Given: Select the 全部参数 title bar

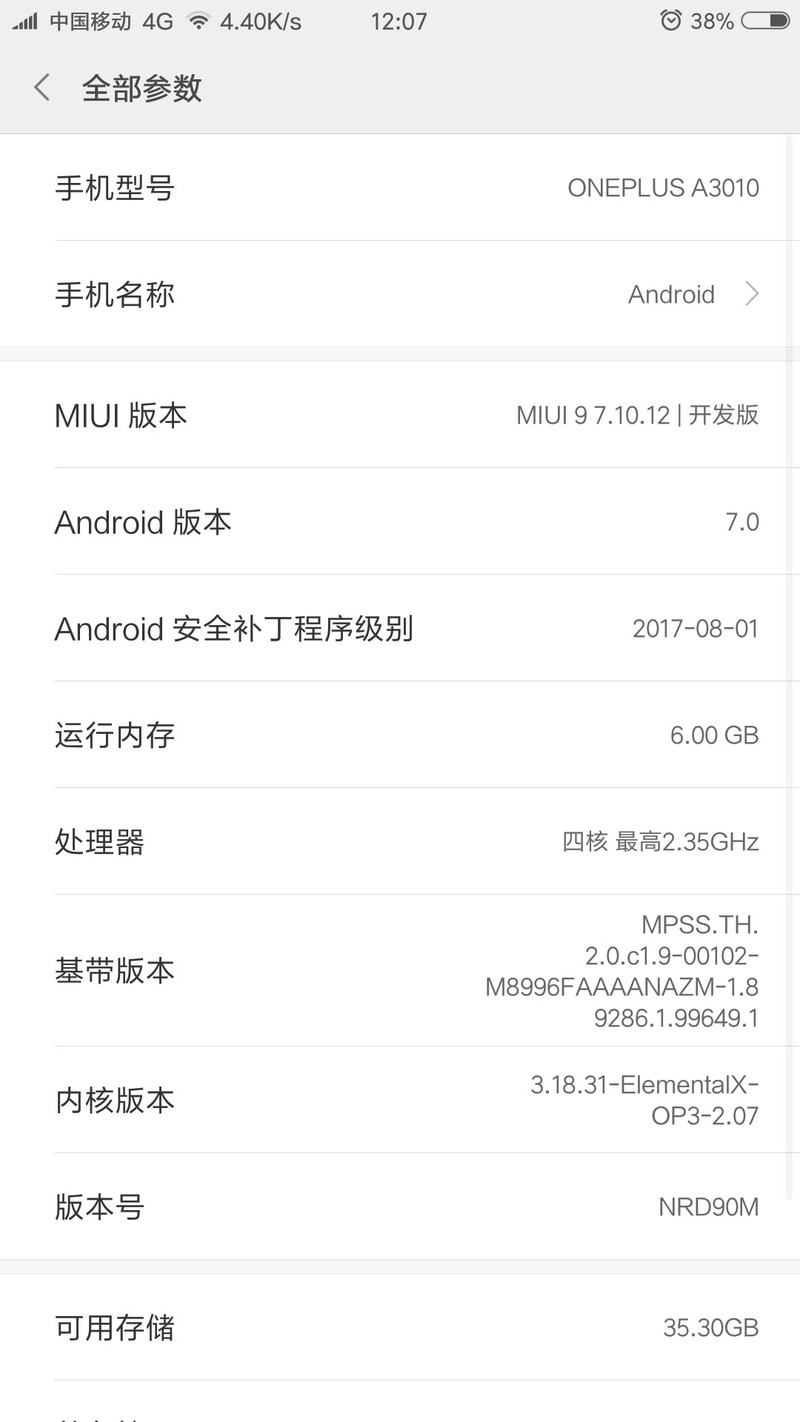Looking at the screenshot, I should point(141,88).
